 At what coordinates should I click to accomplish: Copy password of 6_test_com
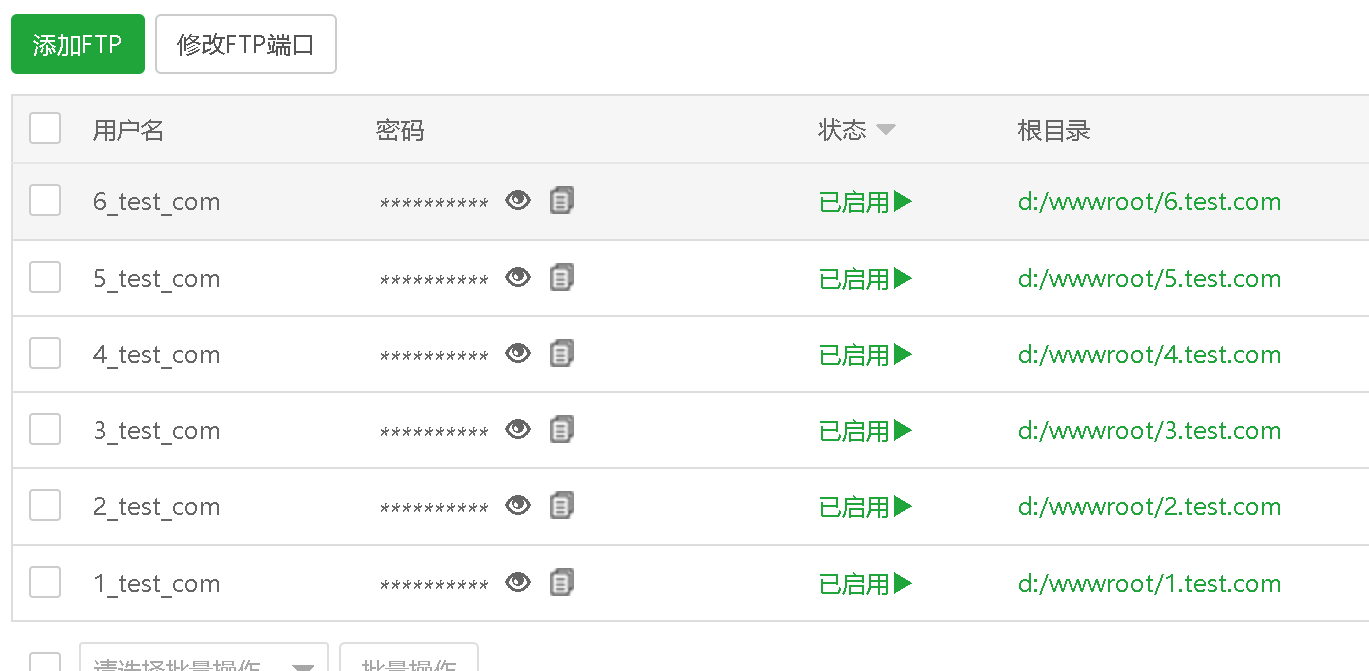pos(562,200)
